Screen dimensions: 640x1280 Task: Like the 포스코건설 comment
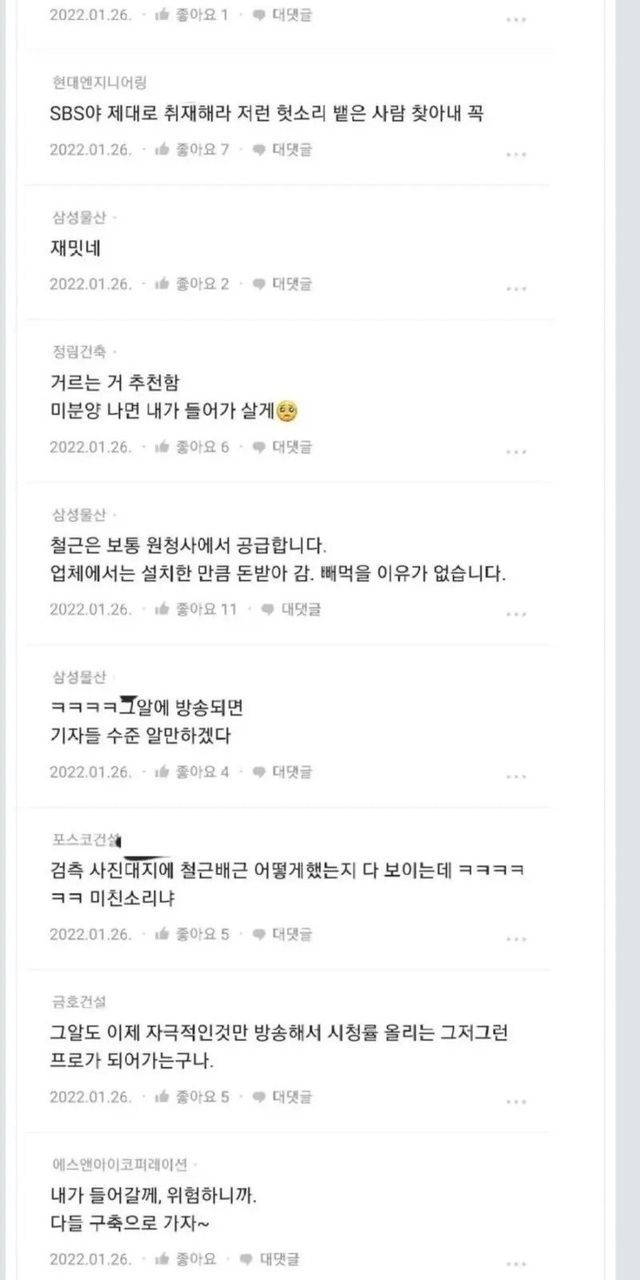coord(192,934)
